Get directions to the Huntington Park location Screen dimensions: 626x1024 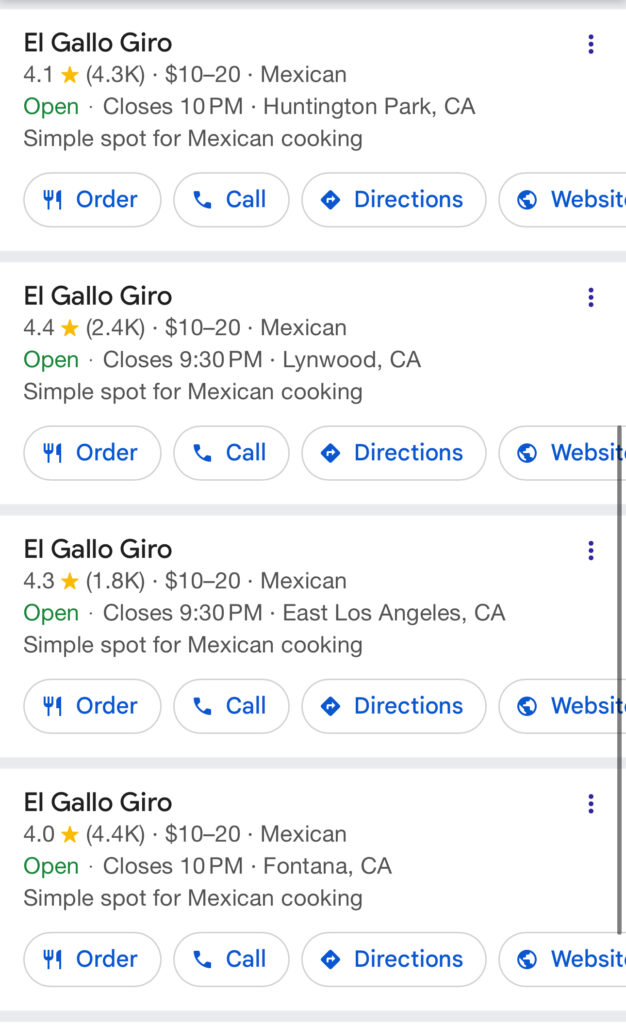click(x=394, y=200)
